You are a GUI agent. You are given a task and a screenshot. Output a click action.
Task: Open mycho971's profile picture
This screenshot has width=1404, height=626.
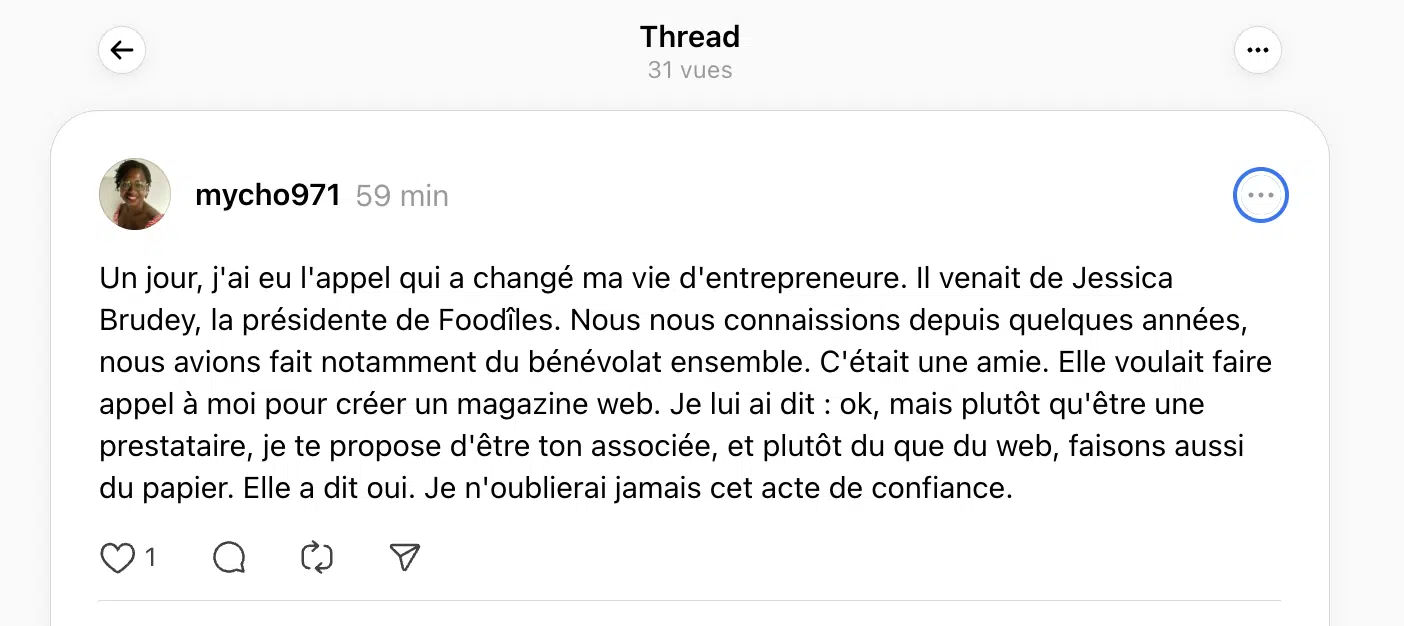(135, 194)
